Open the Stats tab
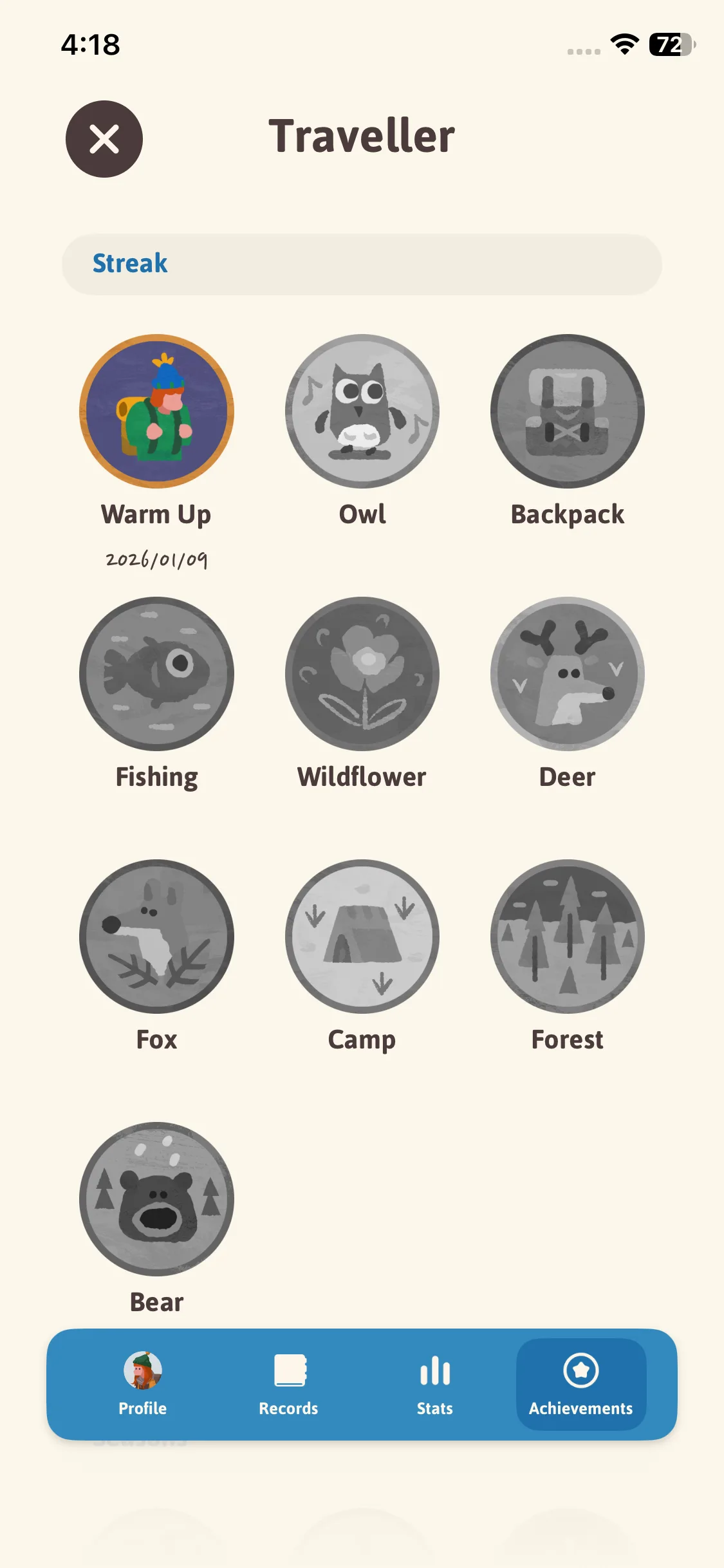Screen dimensions: 724x1568 [435, 1384]
